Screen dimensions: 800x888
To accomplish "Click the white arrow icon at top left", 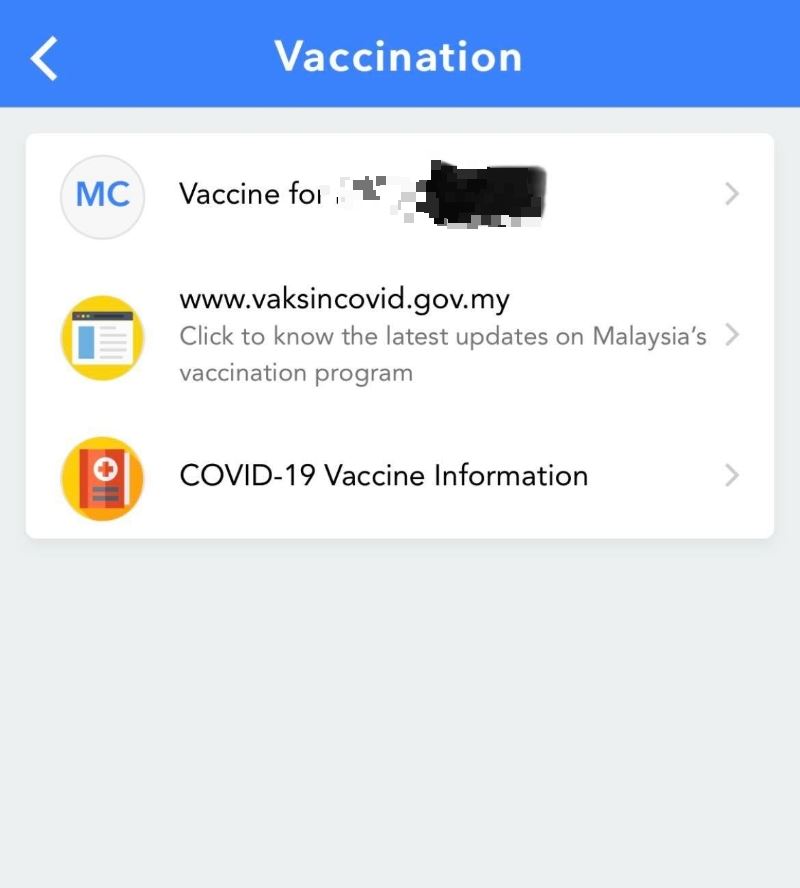I will click(x=44, y=57).
